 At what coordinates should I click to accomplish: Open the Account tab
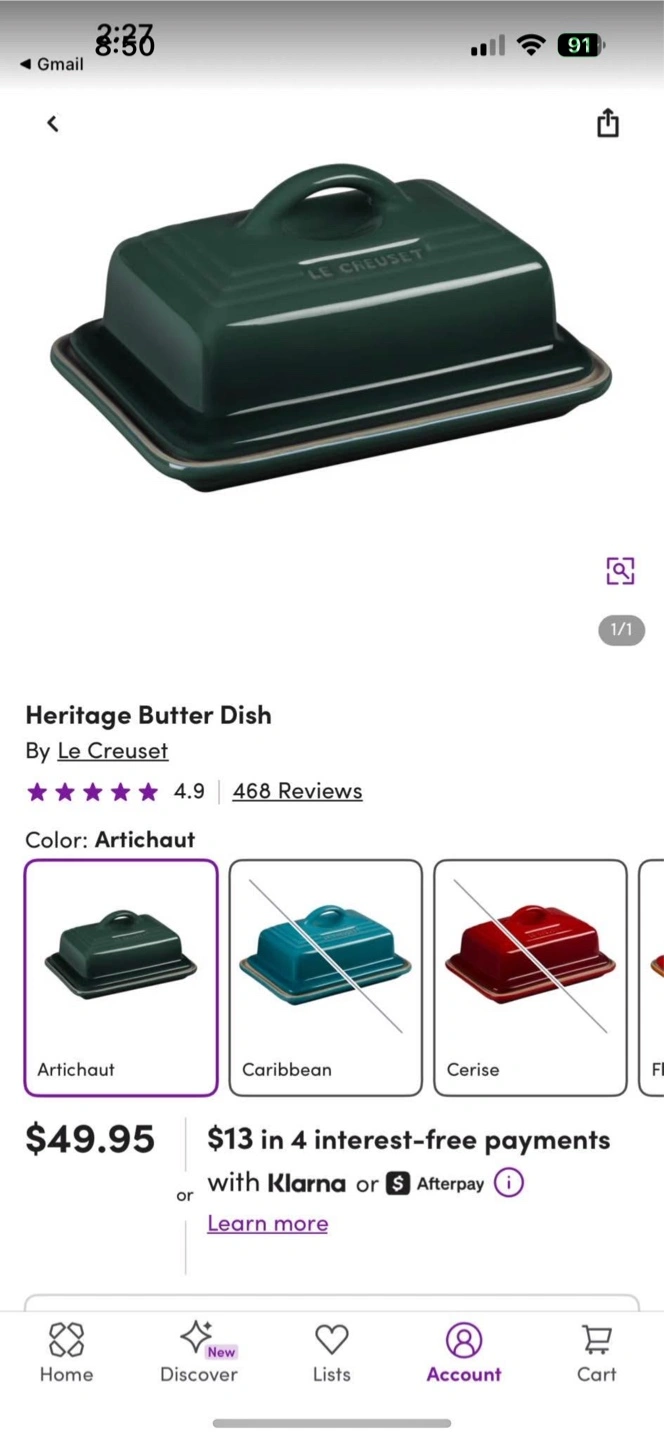point(464,1352)
